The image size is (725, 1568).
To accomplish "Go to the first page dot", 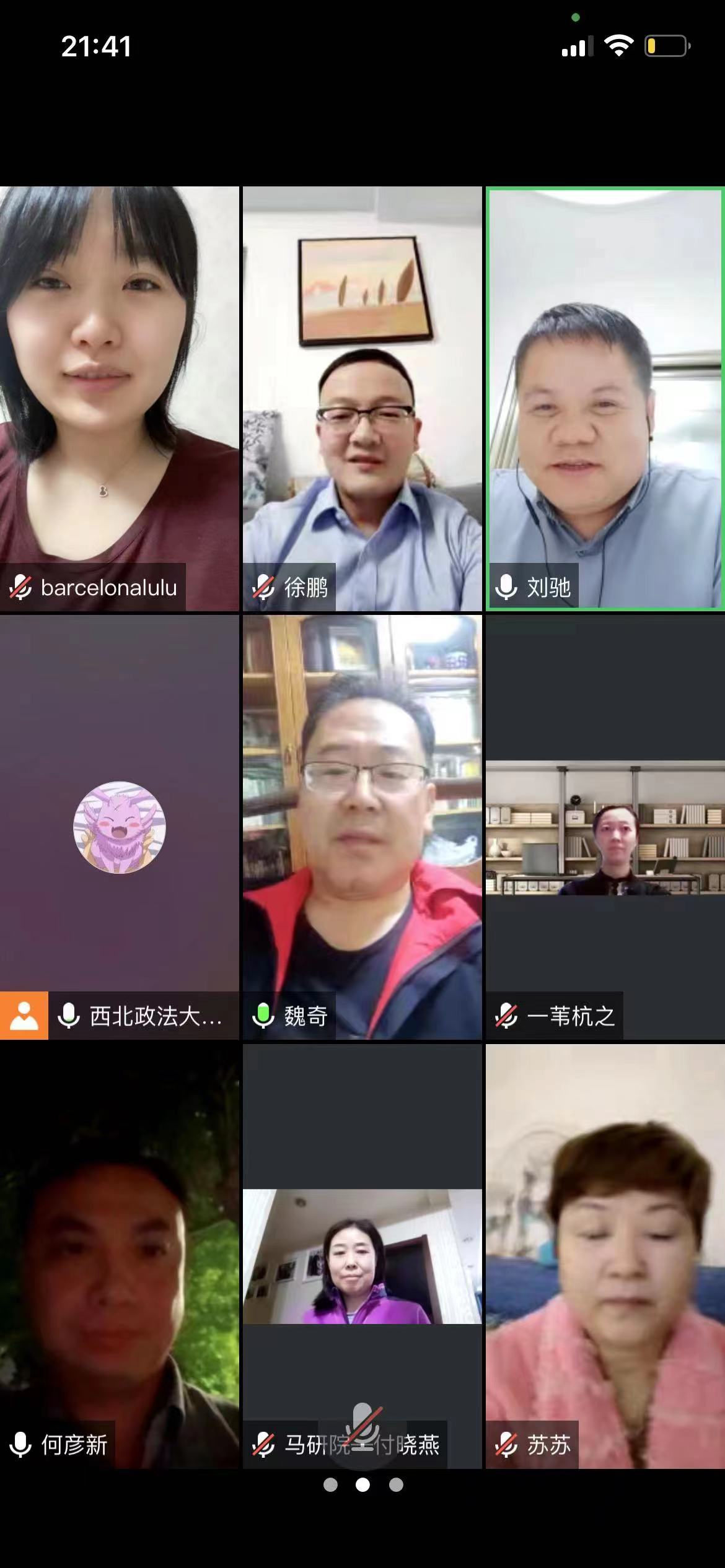I will pyautogui.click(x=330, y=1484).
